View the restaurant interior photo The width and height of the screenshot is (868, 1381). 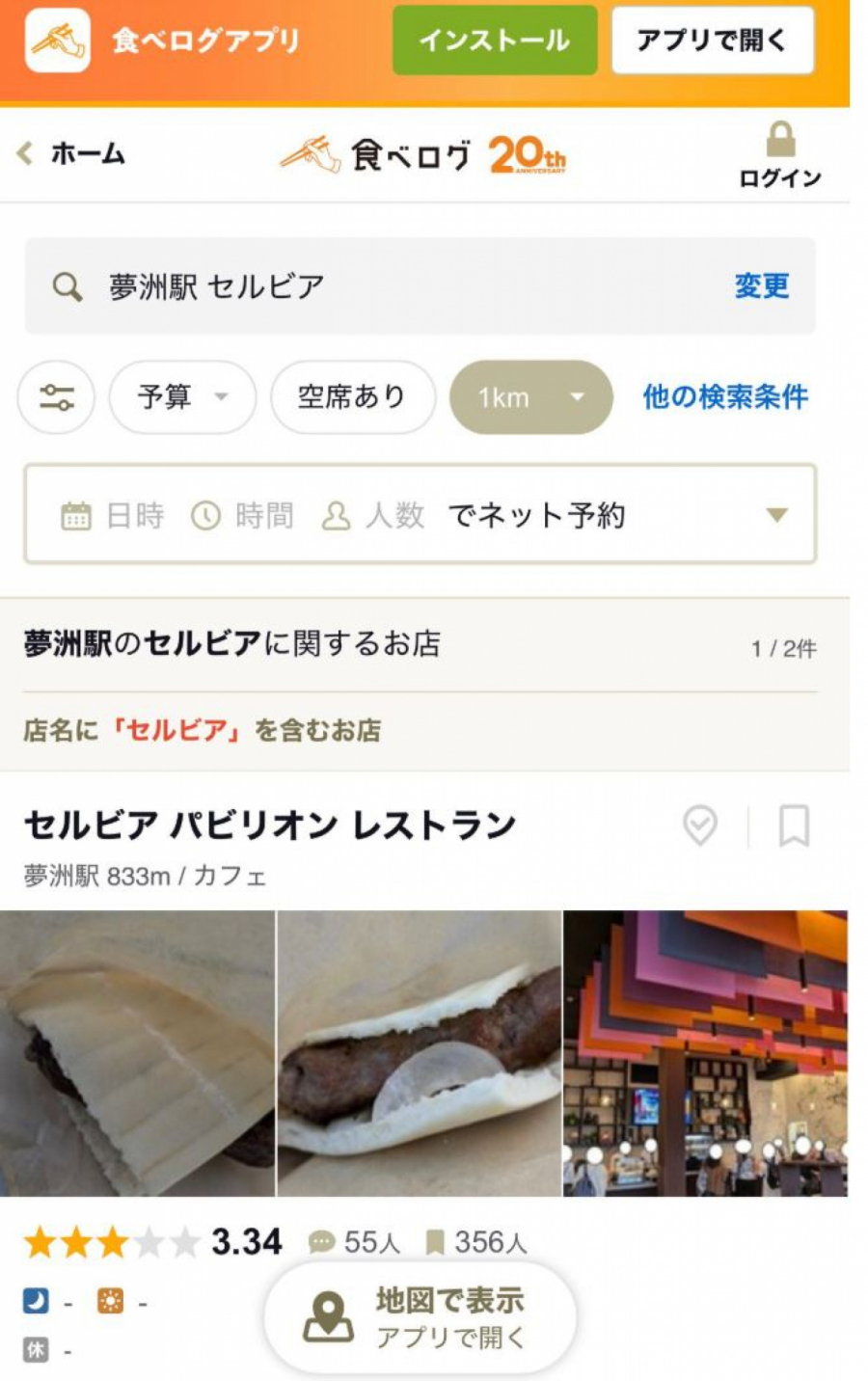(705, 1053)
